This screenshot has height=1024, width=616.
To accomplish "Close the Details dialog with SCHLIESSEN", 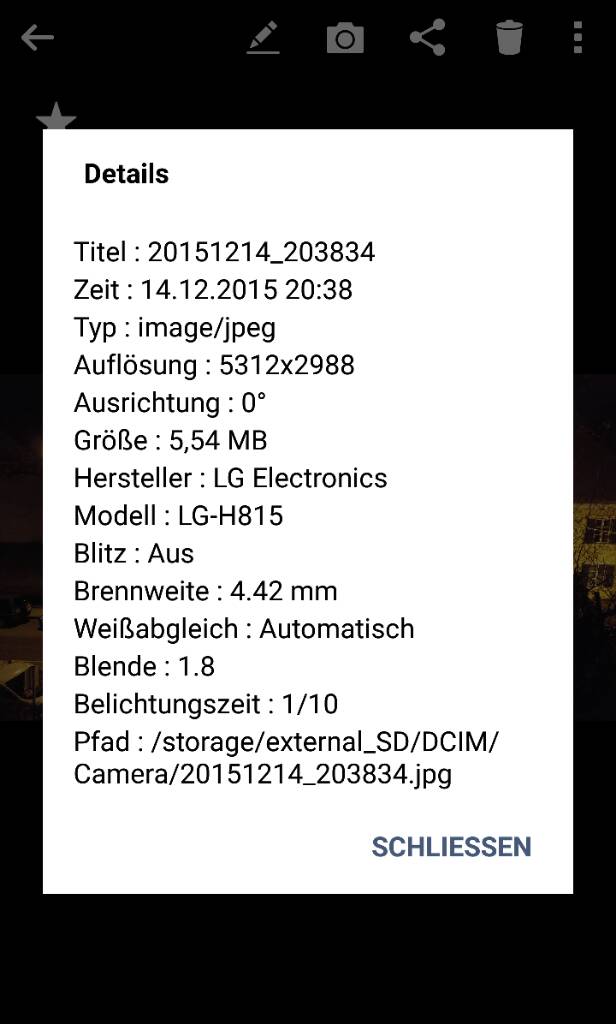I will 451,846.
